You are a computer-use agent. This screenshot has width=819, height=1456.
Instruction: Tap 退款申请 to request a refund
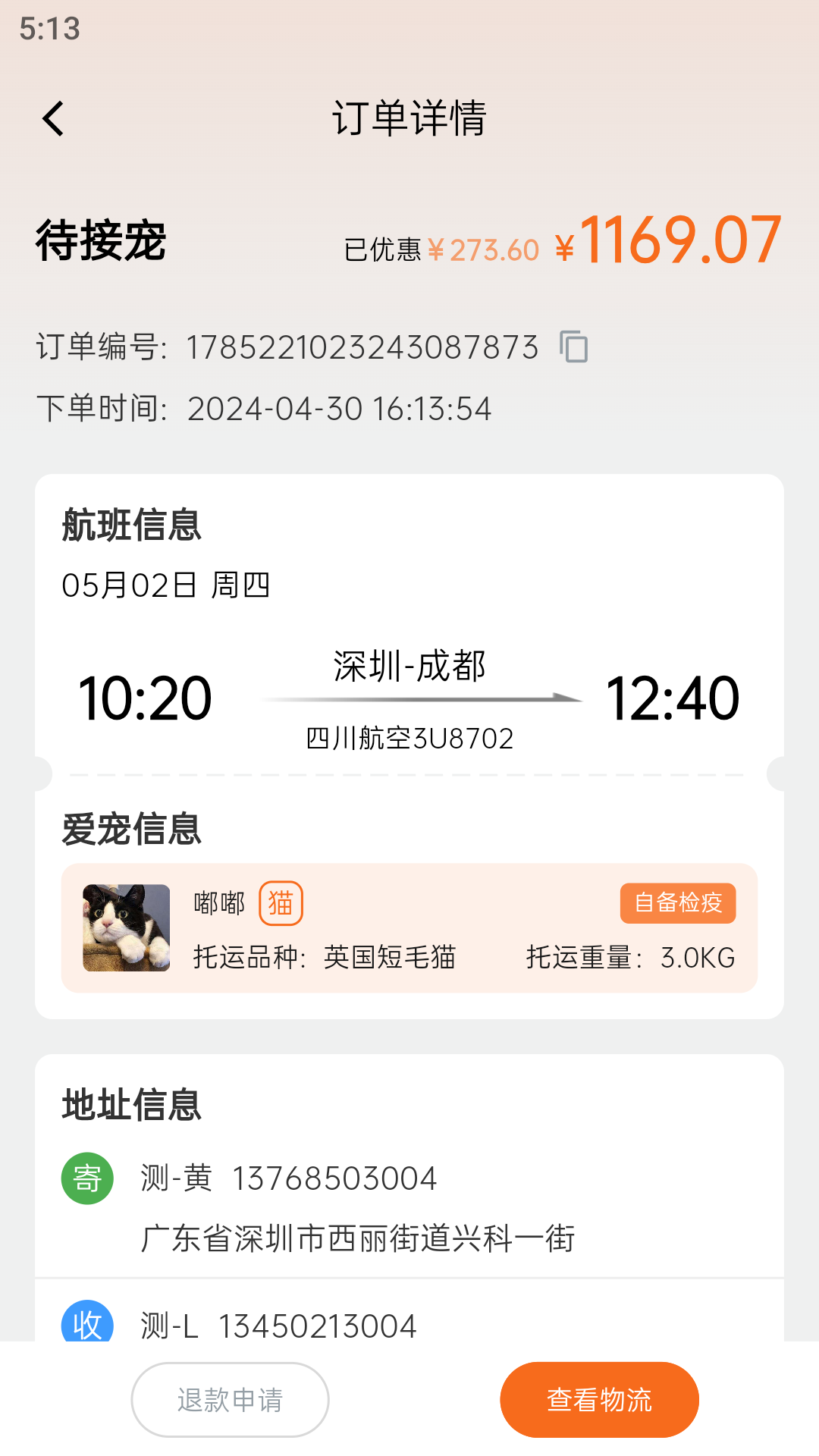click(x=230, y=1399)
